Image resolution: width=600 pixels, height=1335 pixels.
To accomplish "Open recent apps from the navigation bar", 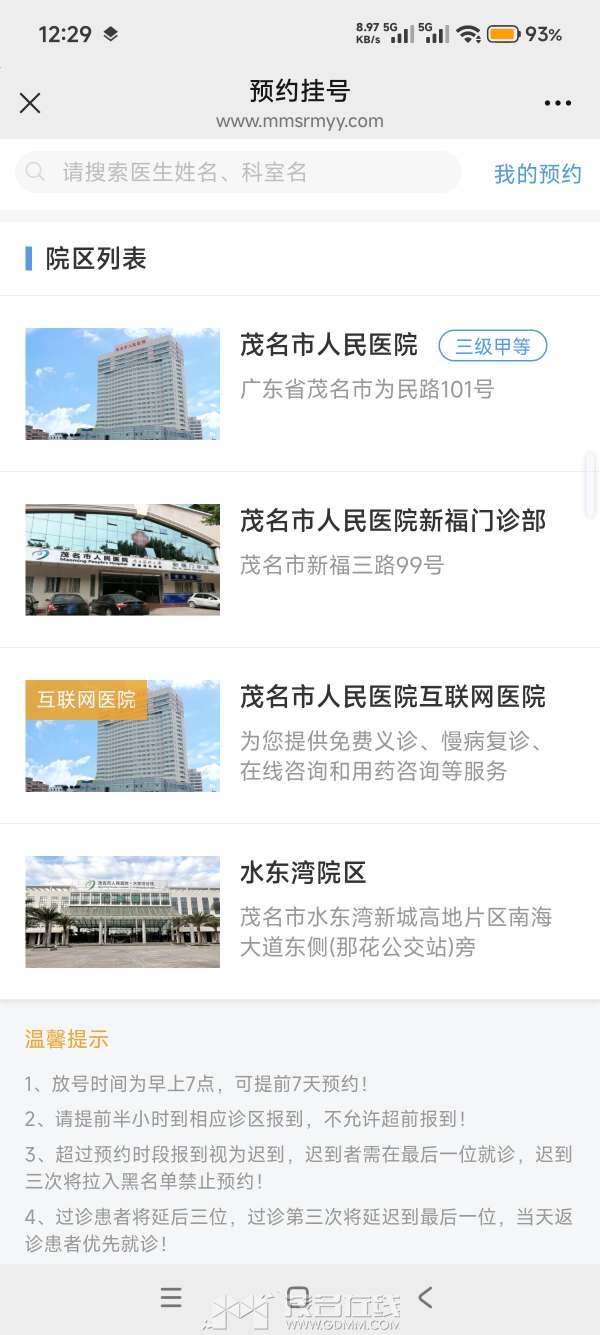I will point(171,1298).
